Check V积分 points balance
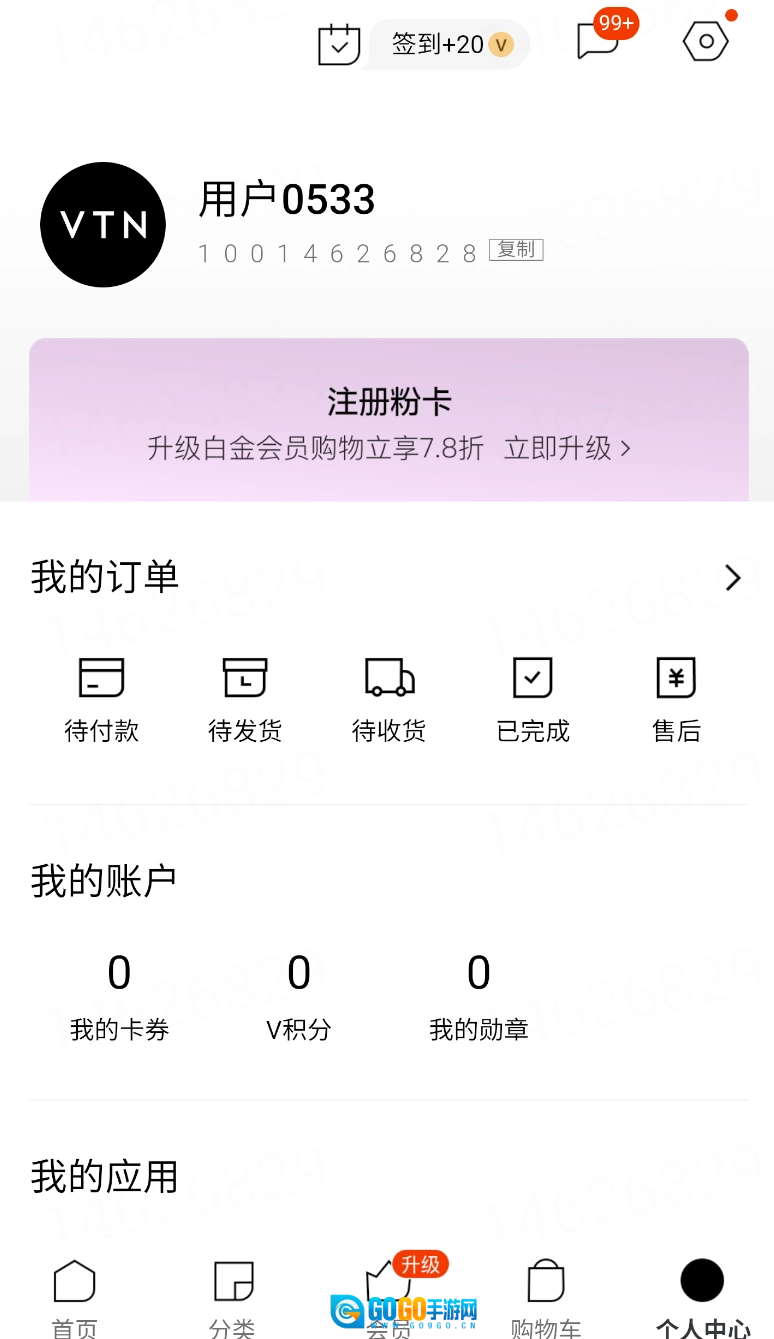The height and width of the screenshot is (1339, 774). pos(298,995)
